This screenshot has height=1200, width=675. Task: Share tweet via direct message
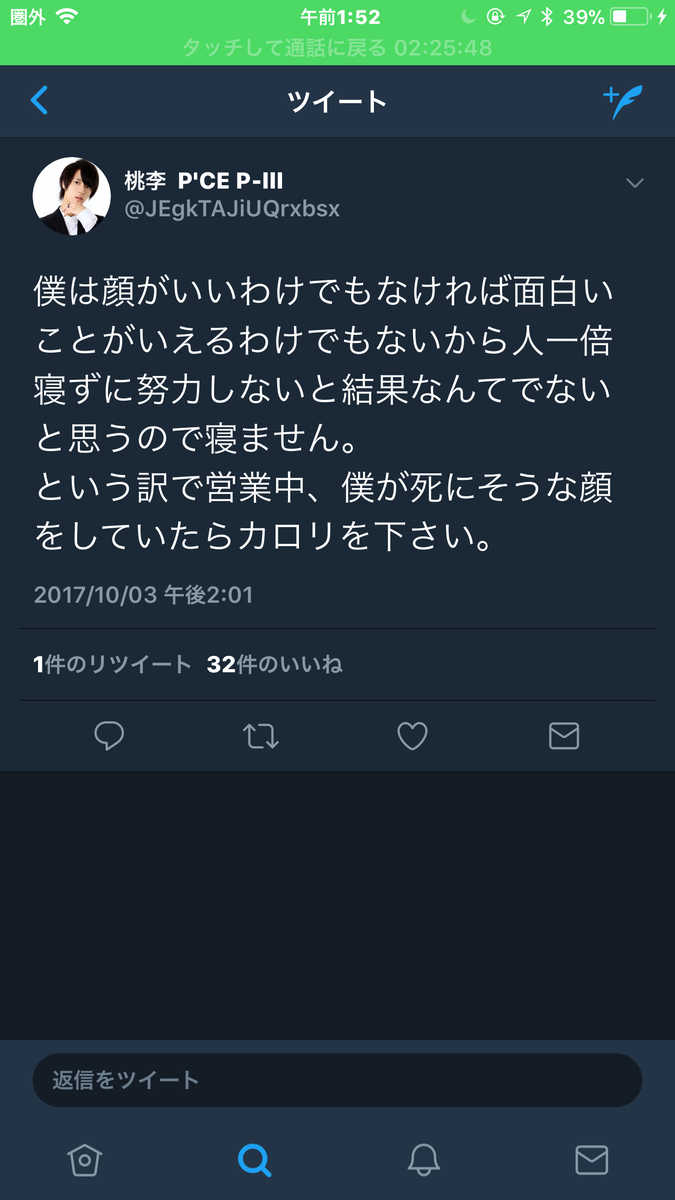(564, 737)
